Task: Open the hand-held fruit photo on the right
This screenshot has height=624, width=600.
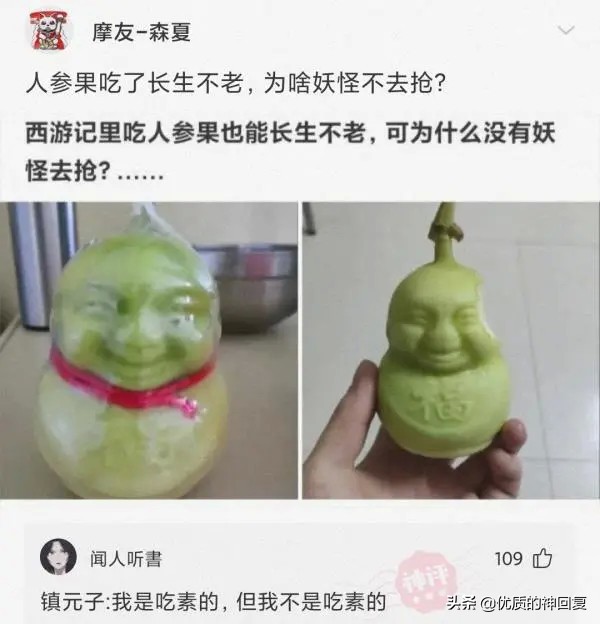Action: [449, 350]
